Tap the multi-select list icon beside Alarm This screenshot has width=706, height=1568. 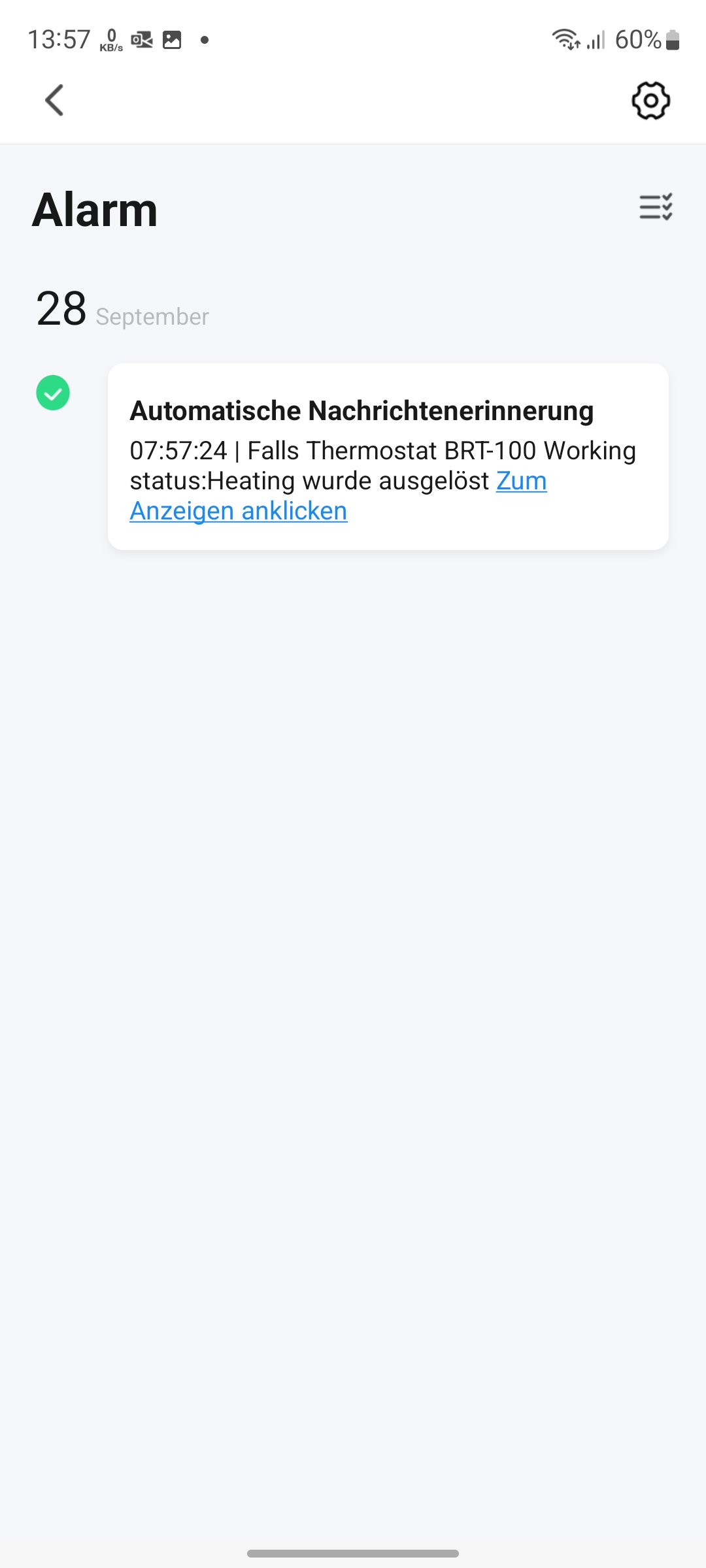[656, 207]
